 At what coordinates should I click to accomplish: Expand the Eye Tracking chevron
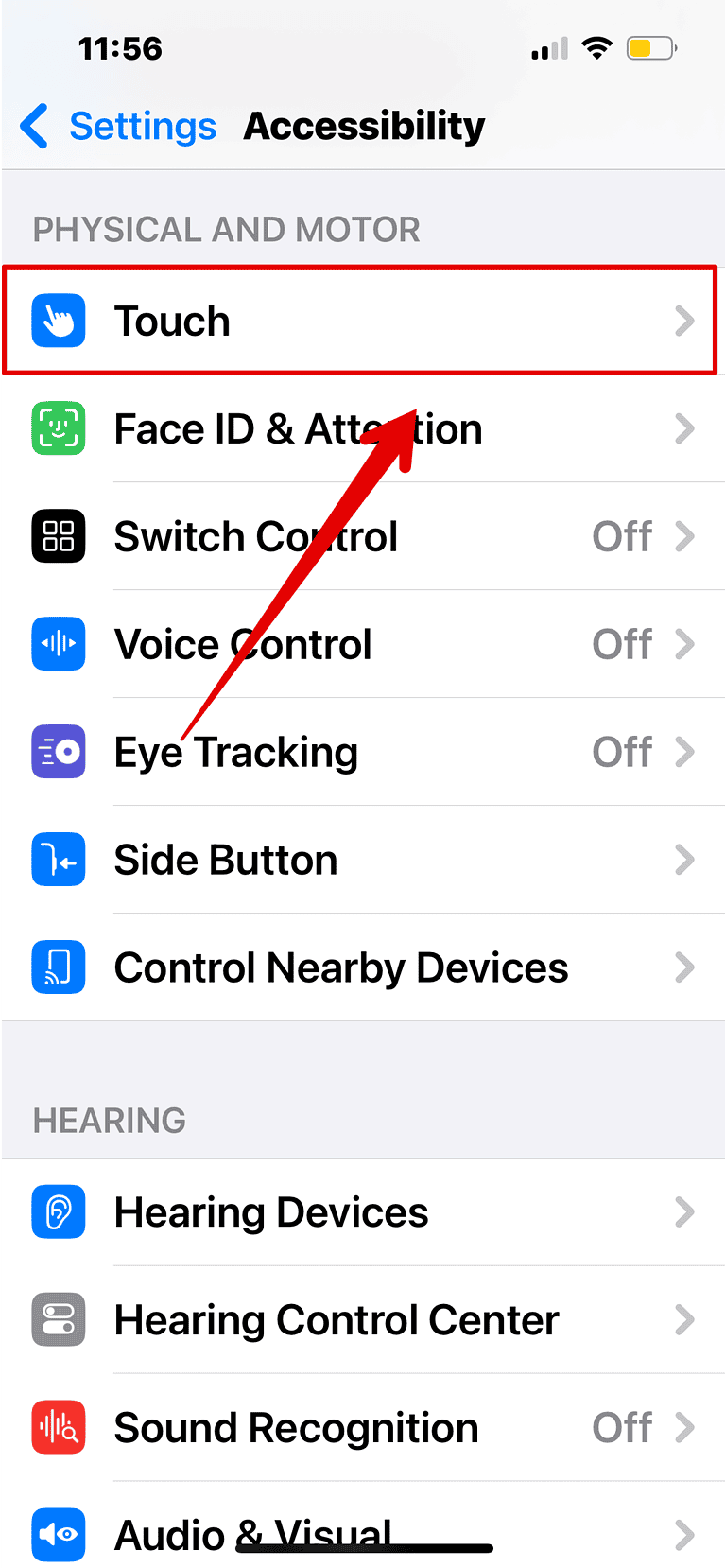point(685,752)
